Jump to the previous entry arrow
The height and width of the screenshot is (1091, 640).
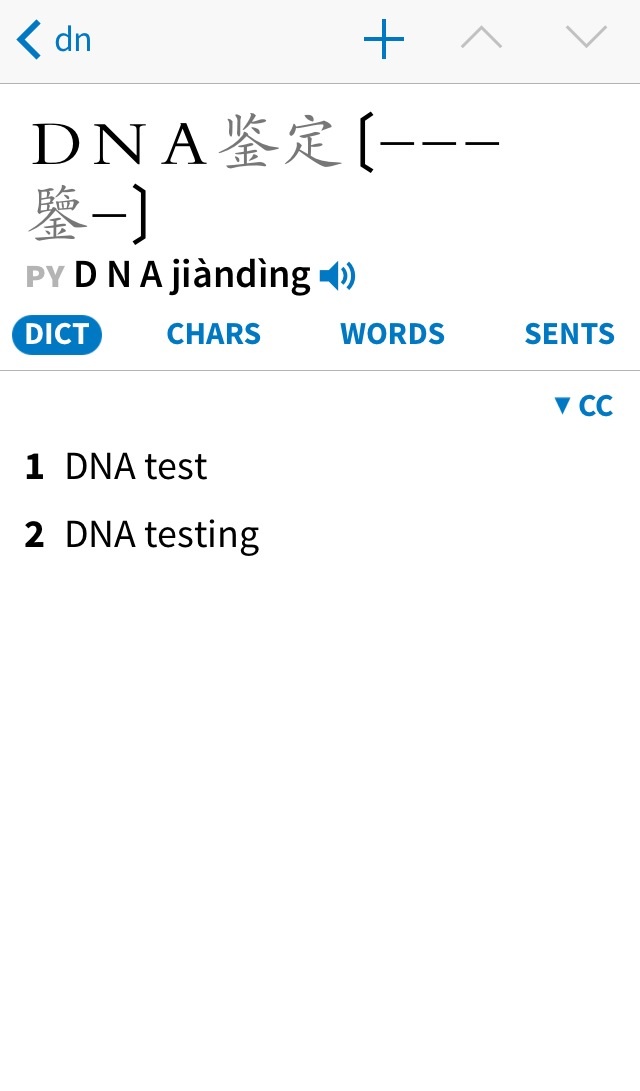[x=481, y=38]
